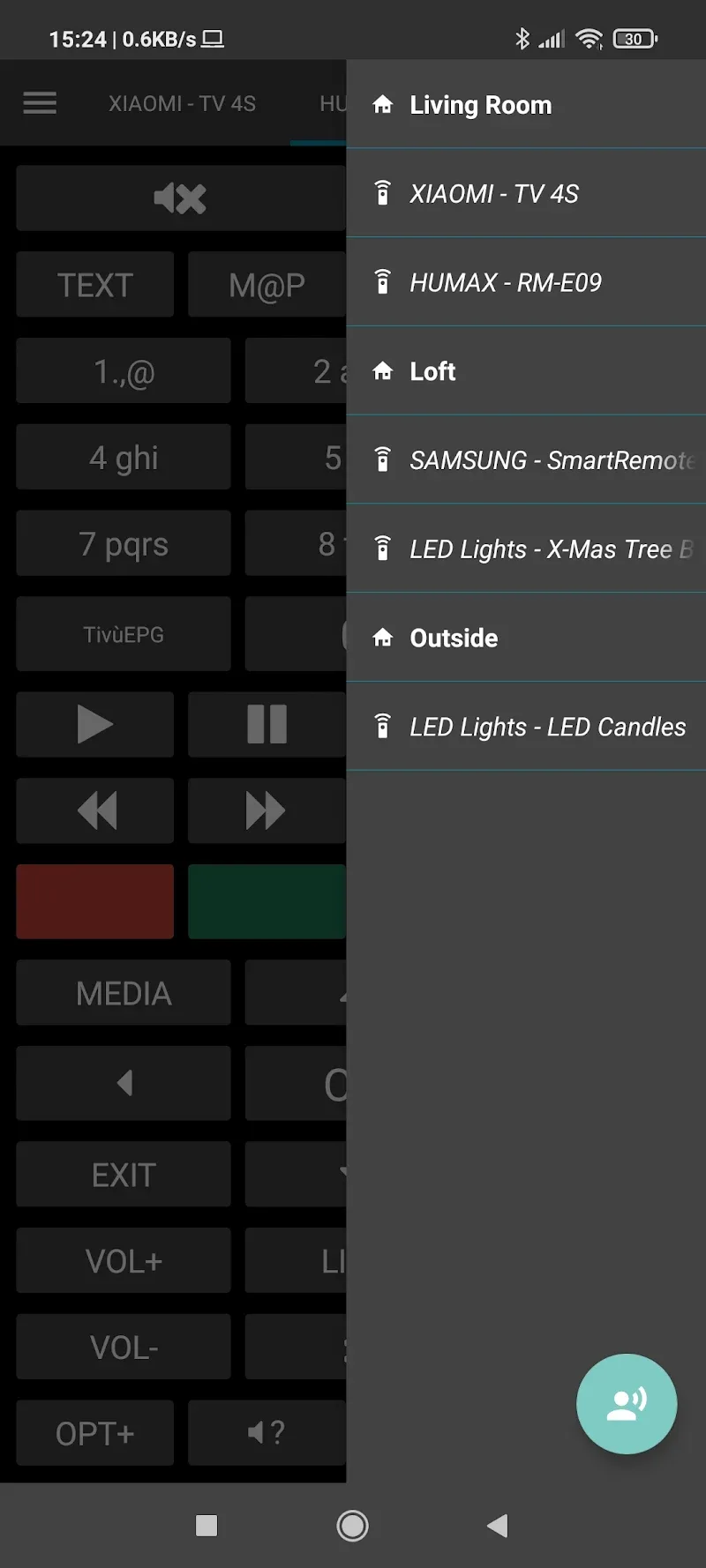Select the XIAOMI - TV 4S remote in drawer
706x1568 pixels.
493,194
